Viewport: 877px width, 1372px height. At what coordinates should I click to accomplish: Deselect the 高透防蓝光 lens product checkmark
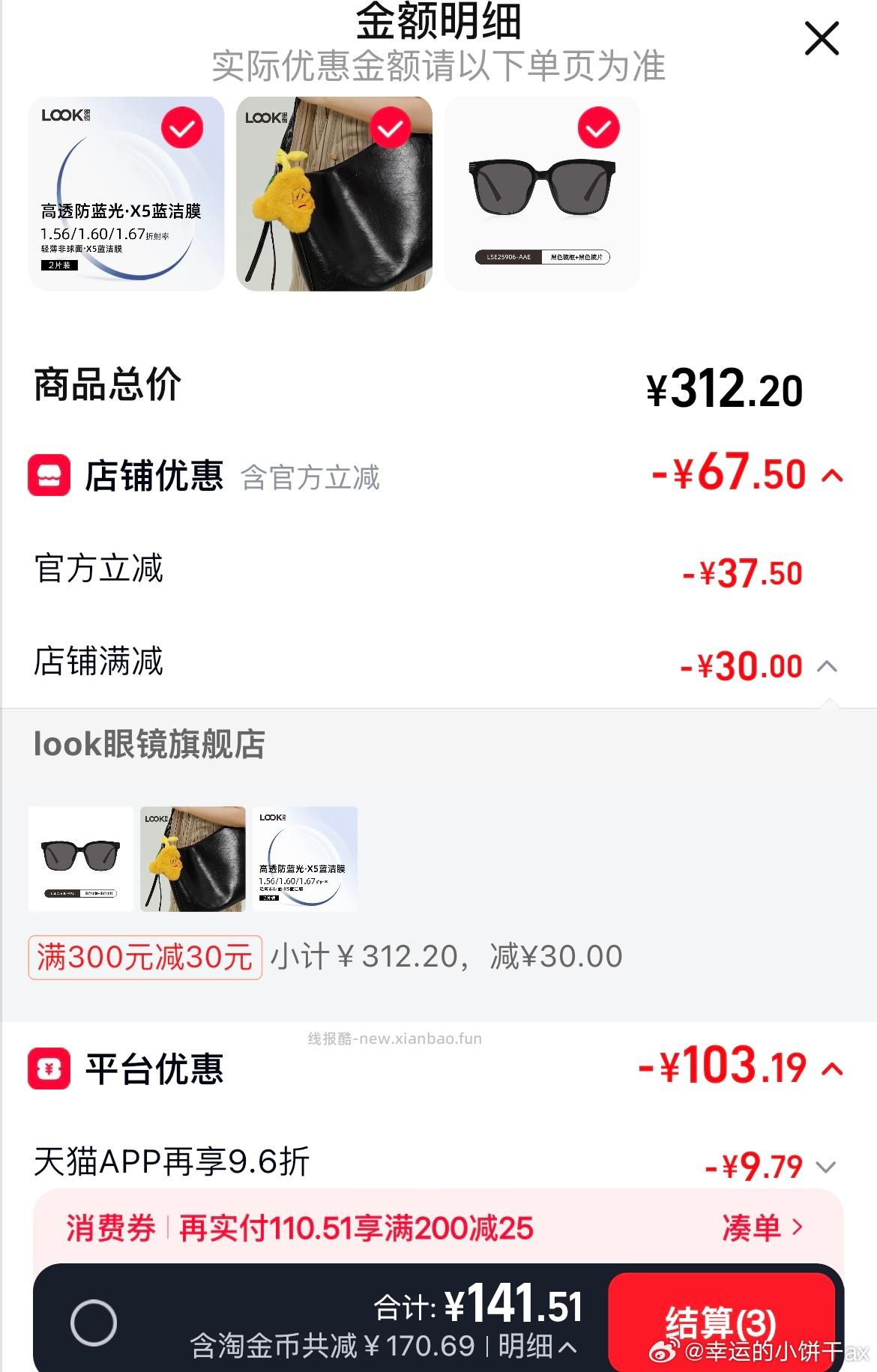[x=182, y=128]
